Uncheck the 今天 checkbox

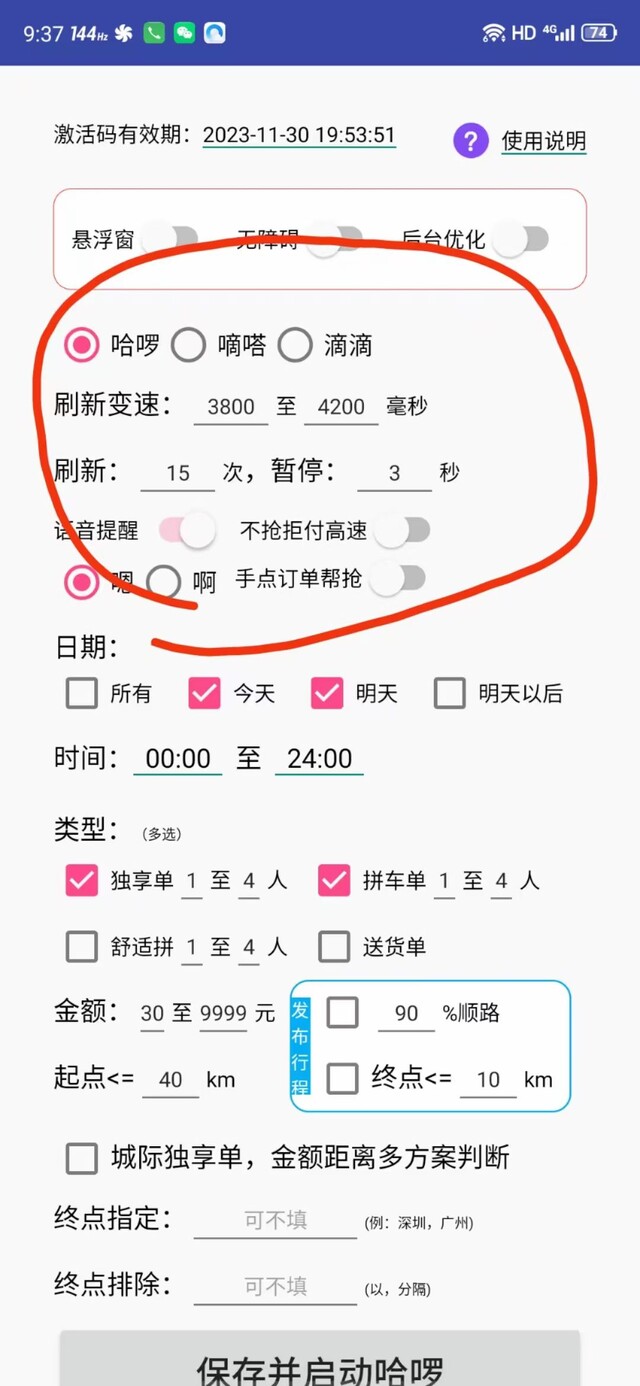pos(205,693)
